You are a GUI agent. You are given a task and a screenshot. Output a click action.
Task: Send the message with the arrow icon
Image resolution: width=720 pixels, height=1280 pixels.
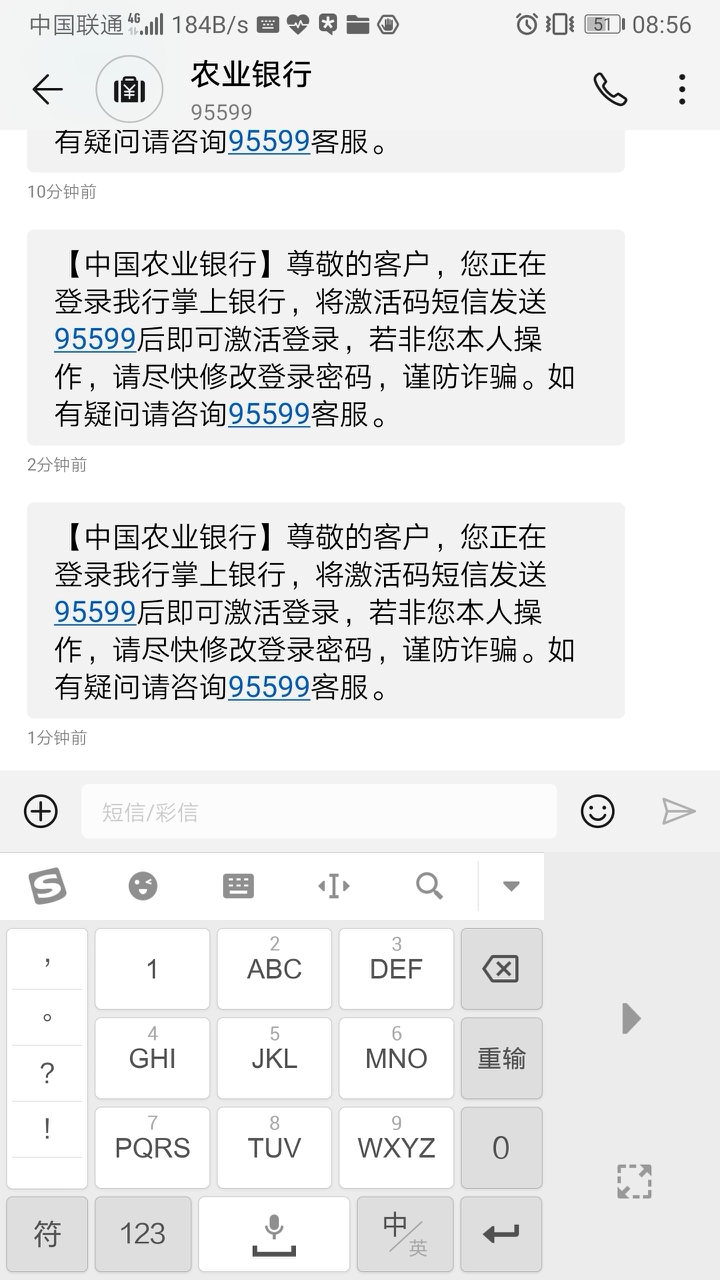click(x=678, y=811)
